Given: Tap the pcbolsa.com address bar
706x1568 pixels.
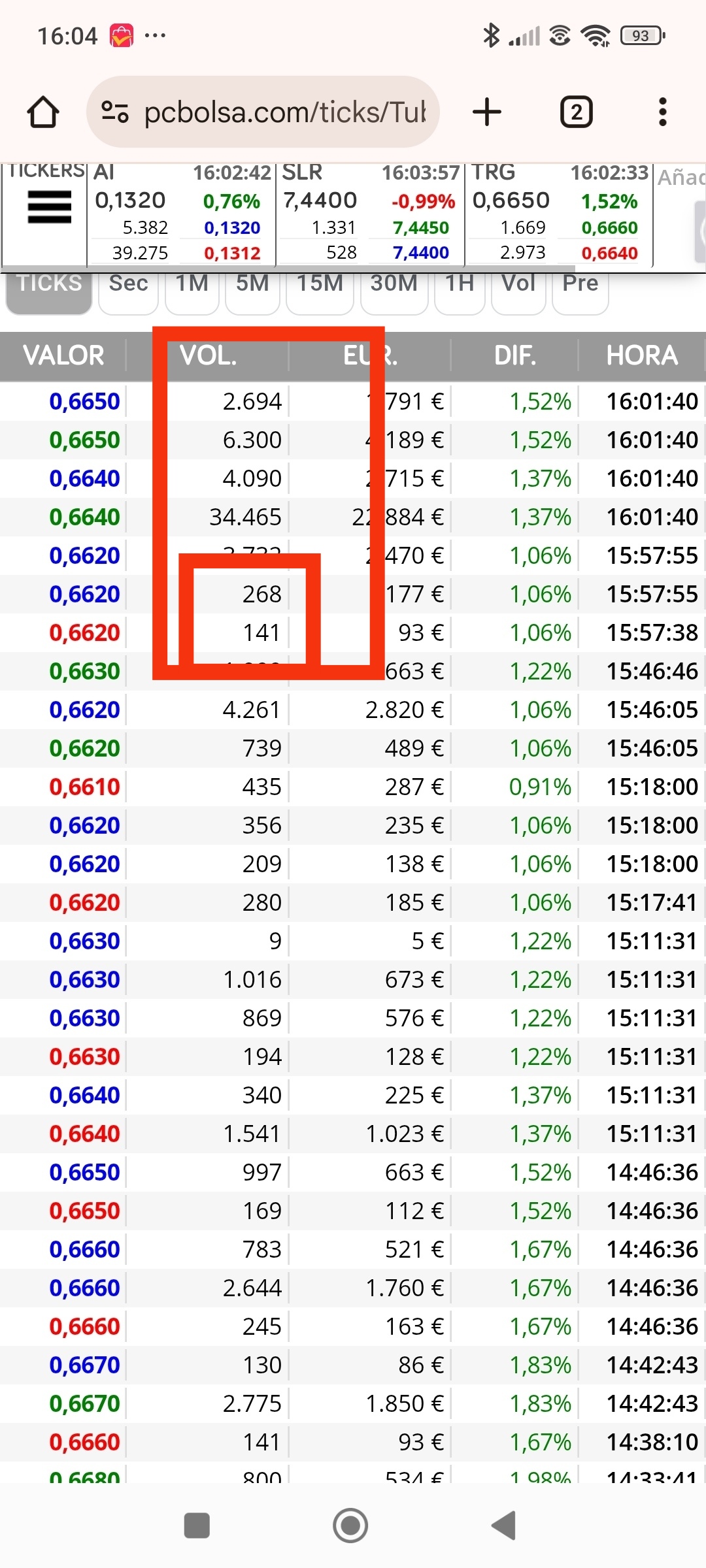Looking at the screenshot, I should (263, 112).
